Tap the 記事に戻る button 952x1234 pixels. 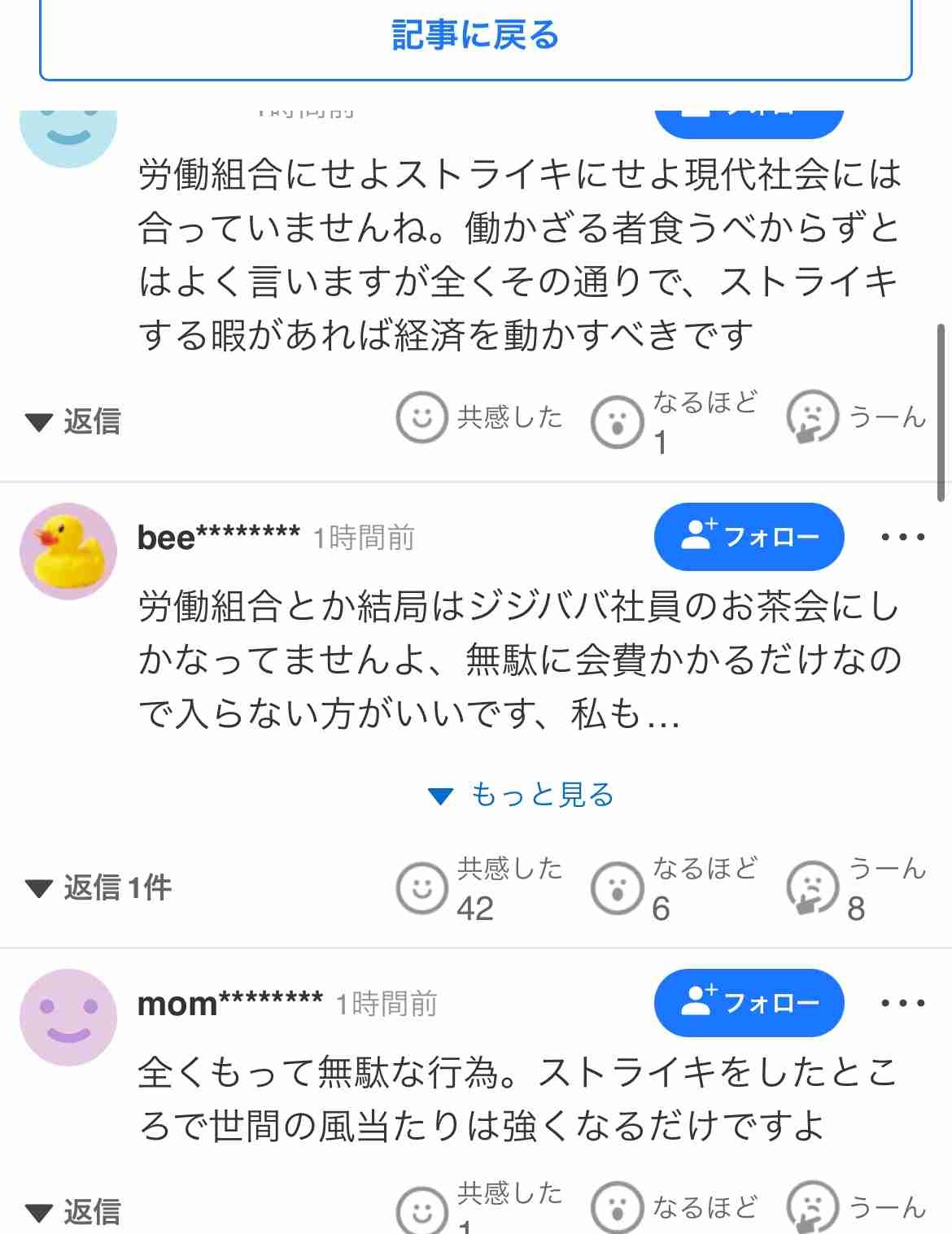point(475,37)
